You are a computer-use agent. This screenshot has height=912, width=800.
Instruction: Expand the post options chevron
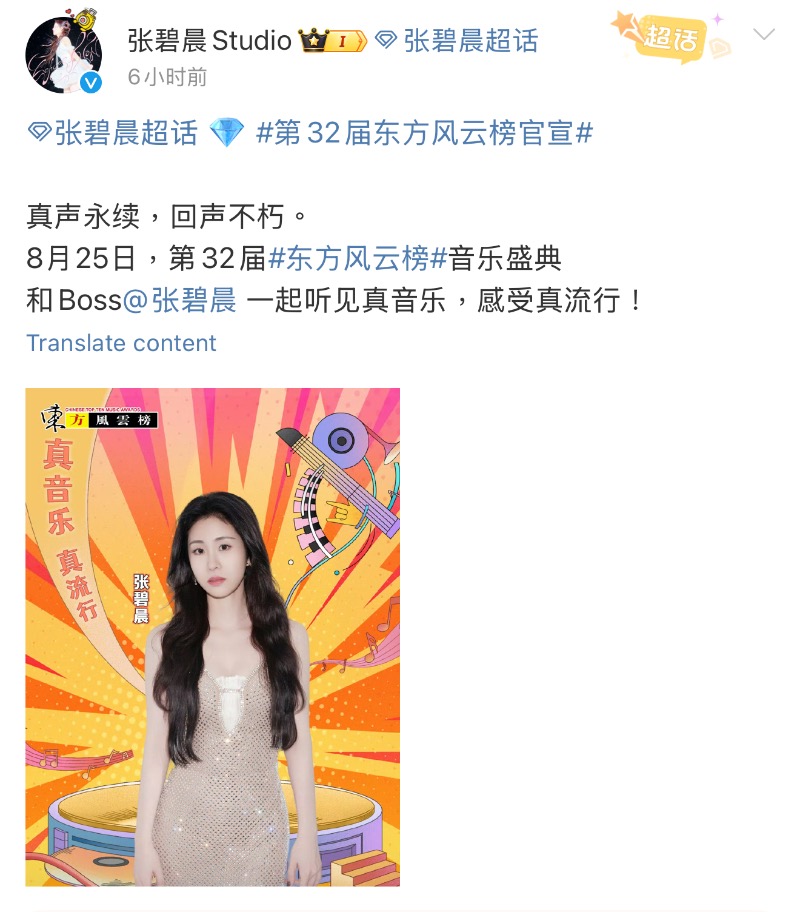tap(764, 36)
